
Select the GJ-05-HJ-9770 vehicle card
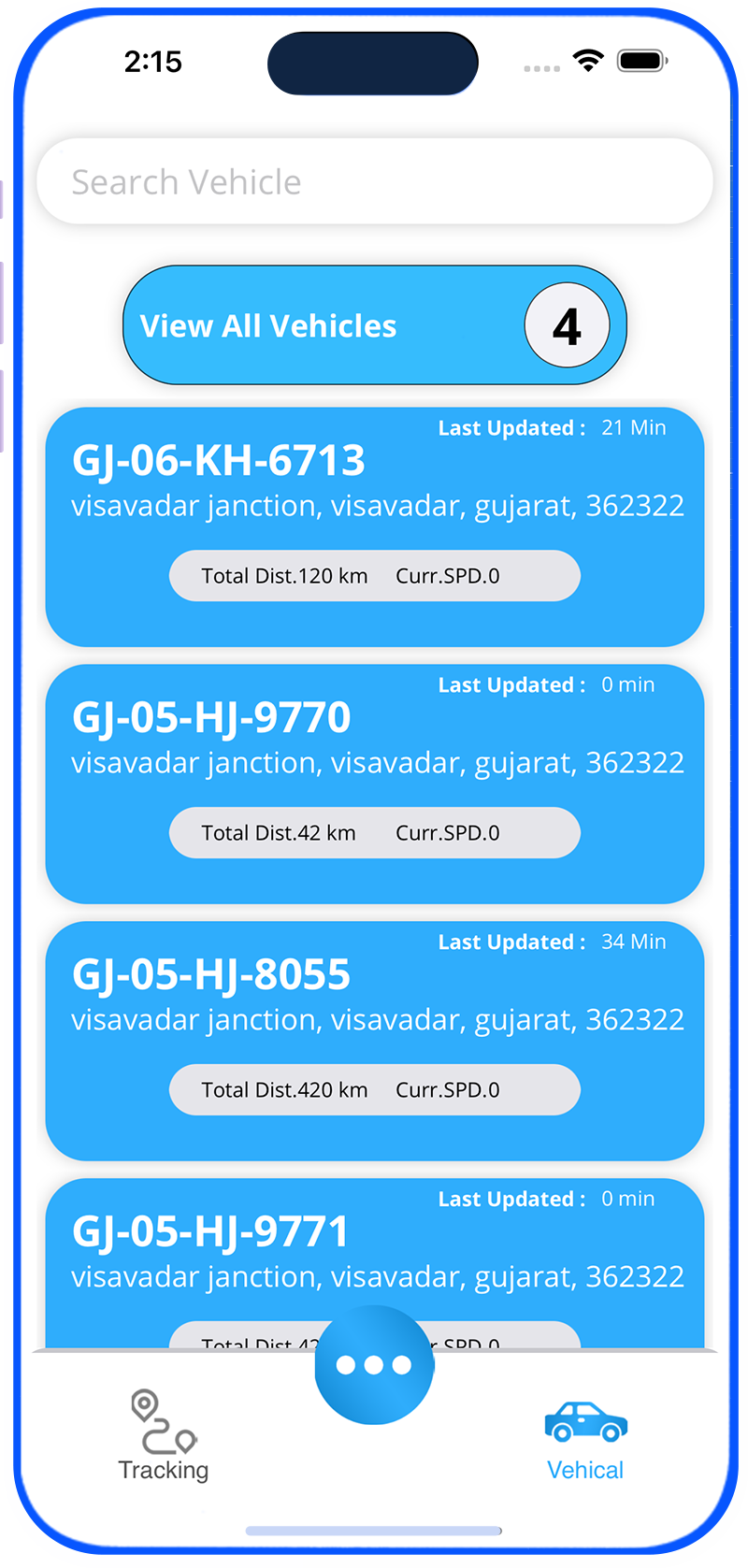point(374,784)
